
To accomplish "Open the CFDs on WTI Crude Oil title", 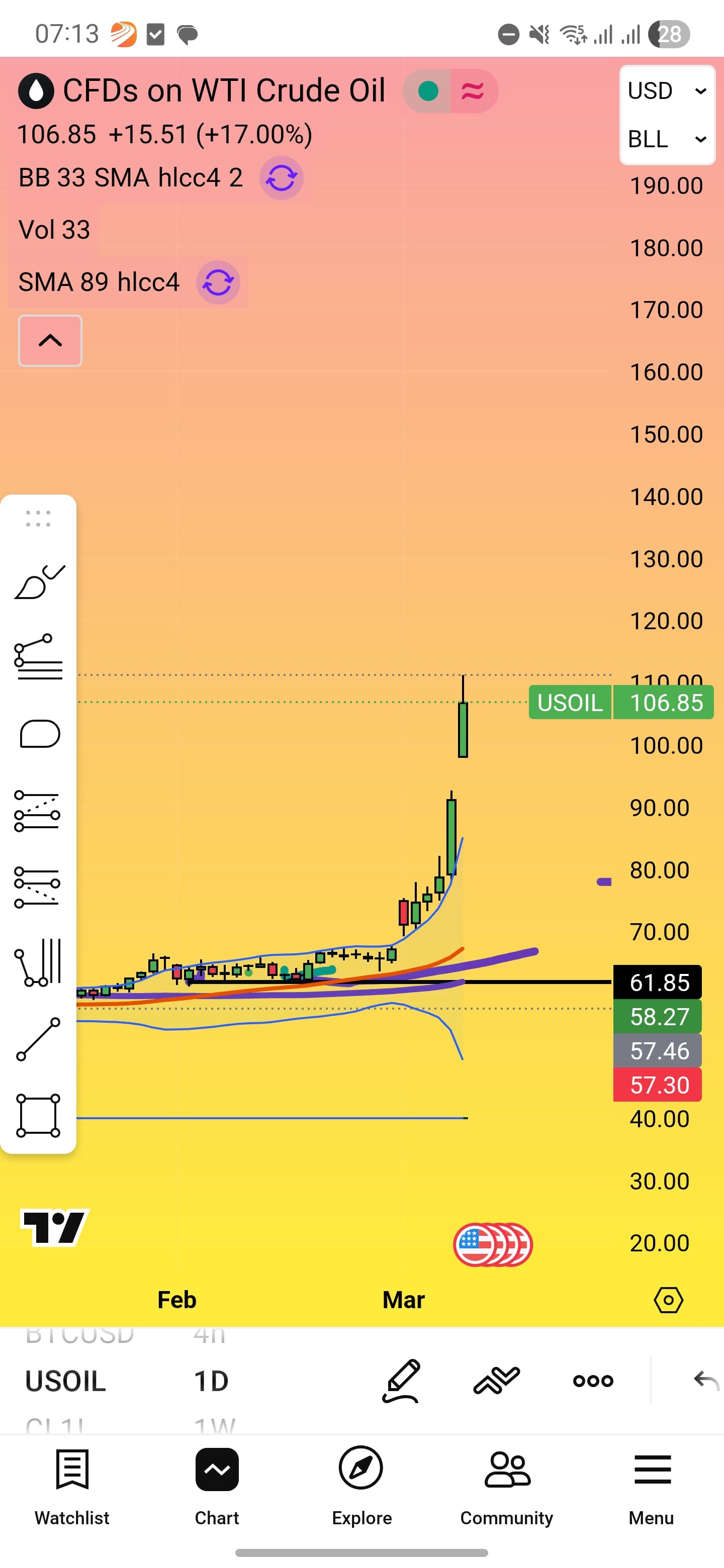I will tap(223, 90).
